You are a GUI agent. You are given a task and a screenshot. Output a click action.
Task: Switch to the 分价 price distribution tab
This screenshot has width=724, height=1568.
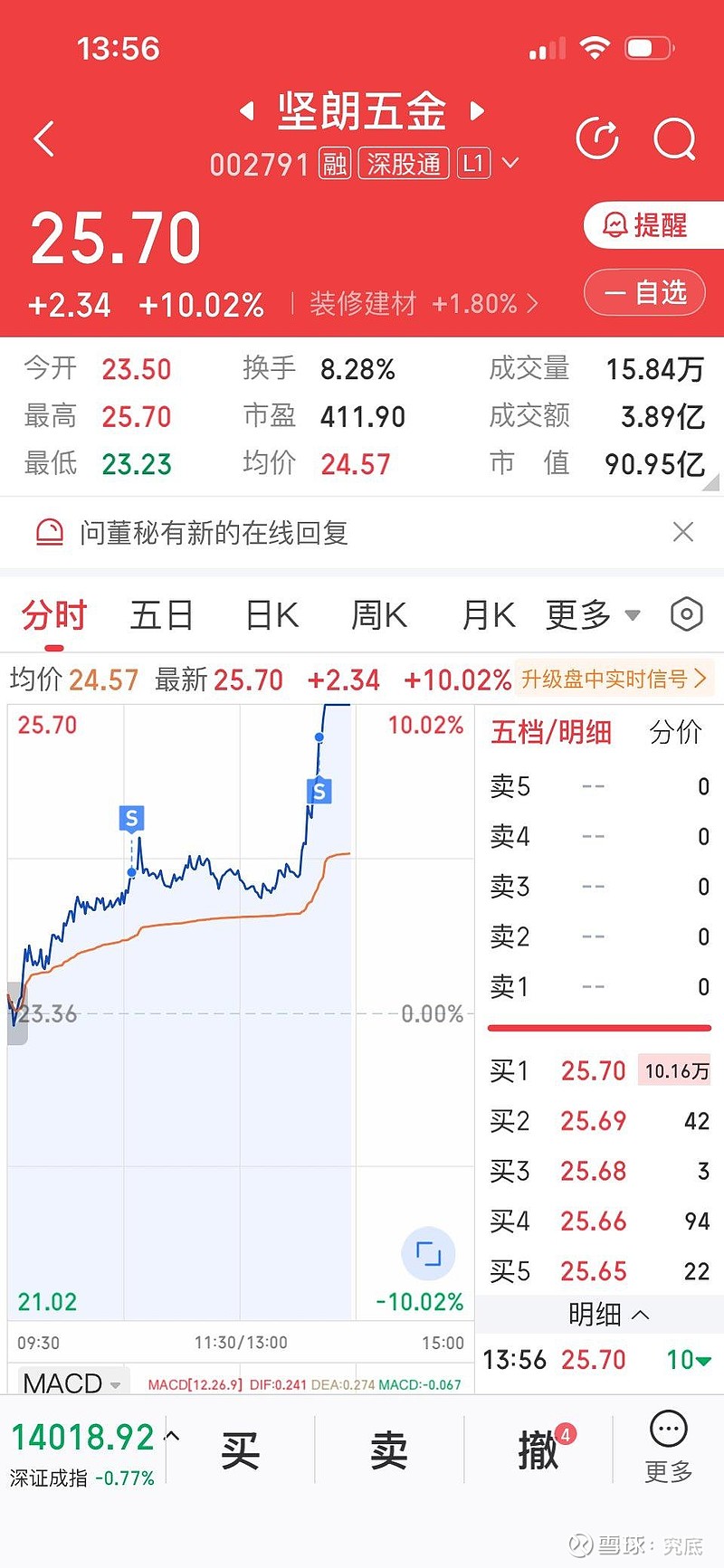click(x=675, y=733)
